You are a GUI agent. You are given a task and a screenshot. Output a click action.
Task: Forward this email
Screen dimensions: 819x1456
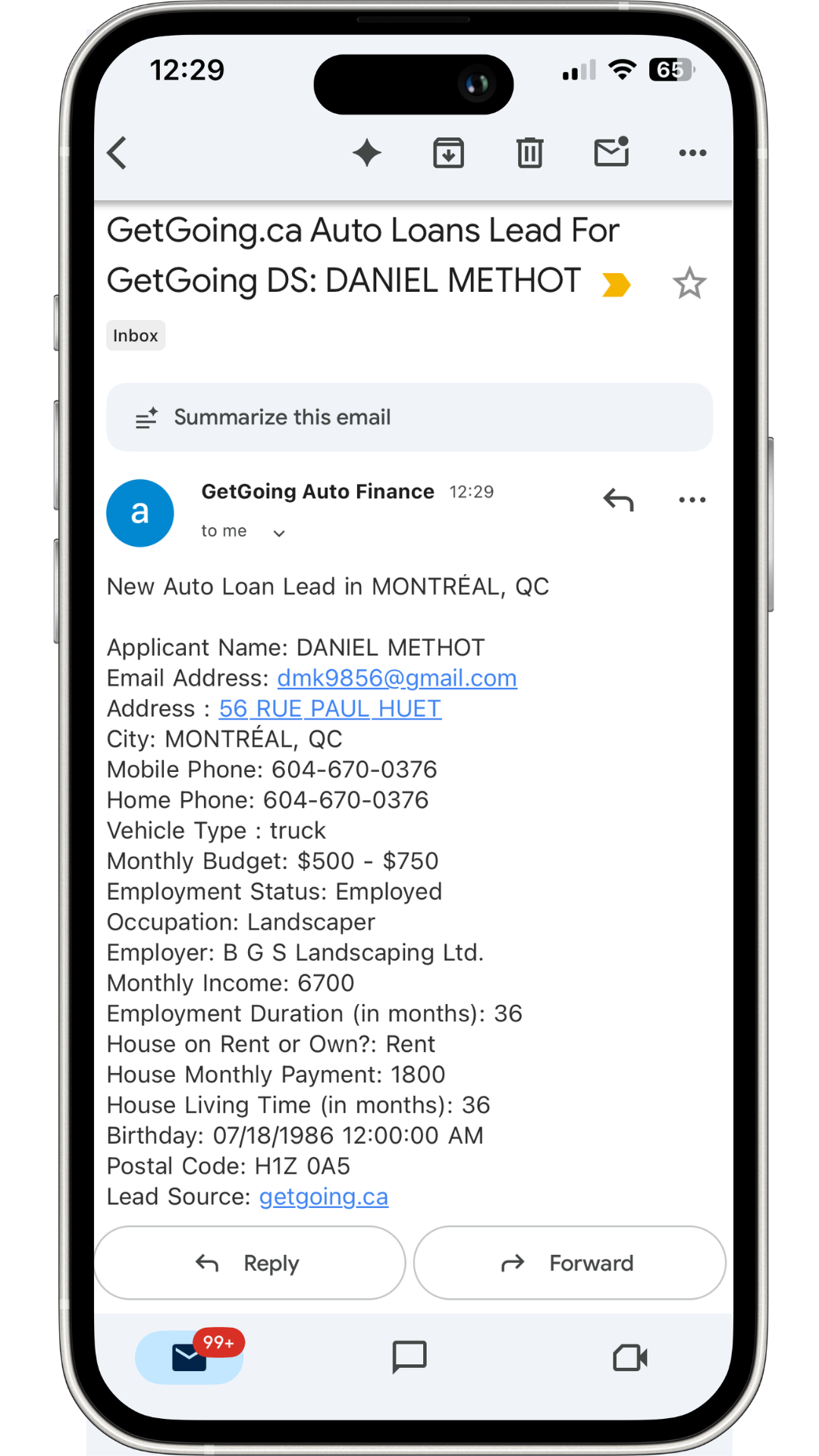coord(570,1263)
